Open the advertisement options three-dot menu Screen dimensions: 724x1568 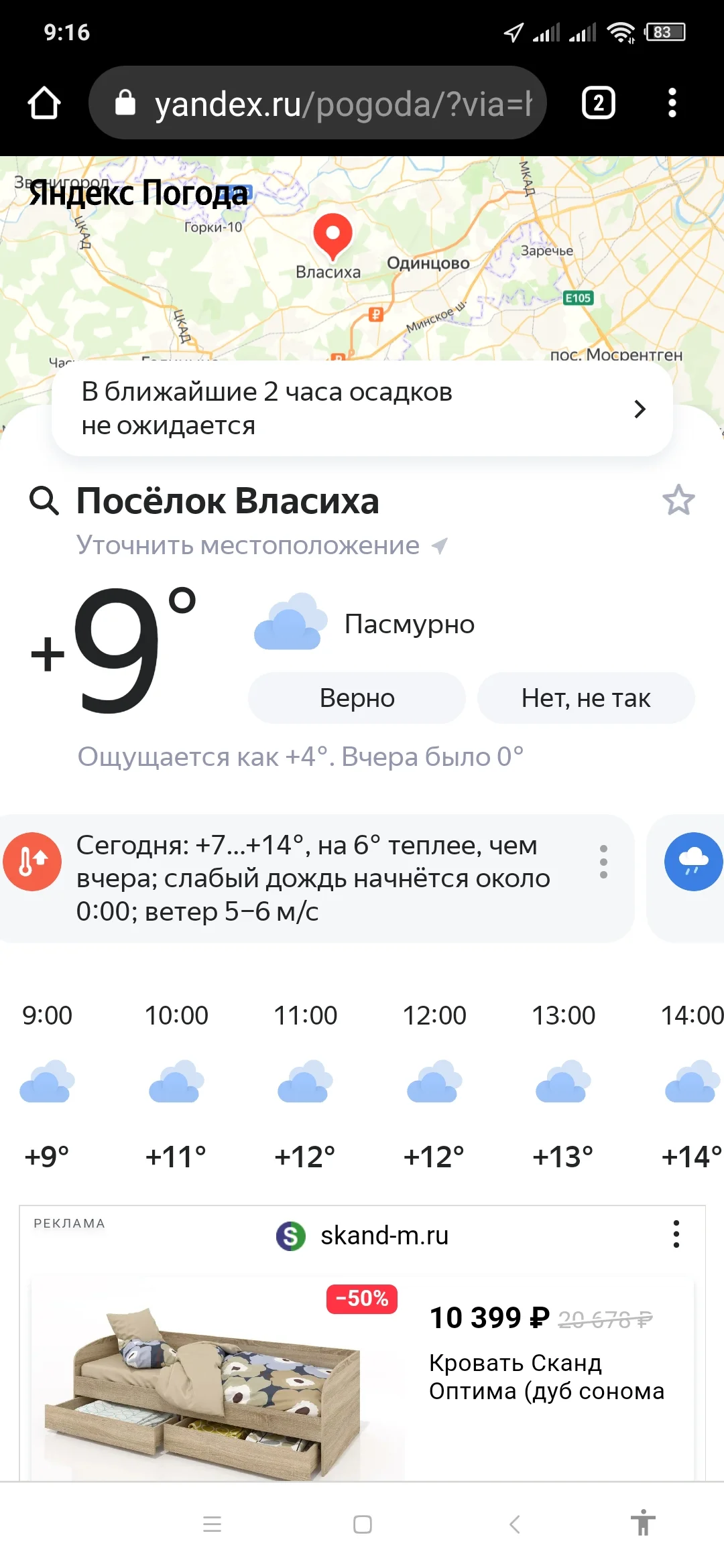pyautogui.click(x=676, y=1236)
